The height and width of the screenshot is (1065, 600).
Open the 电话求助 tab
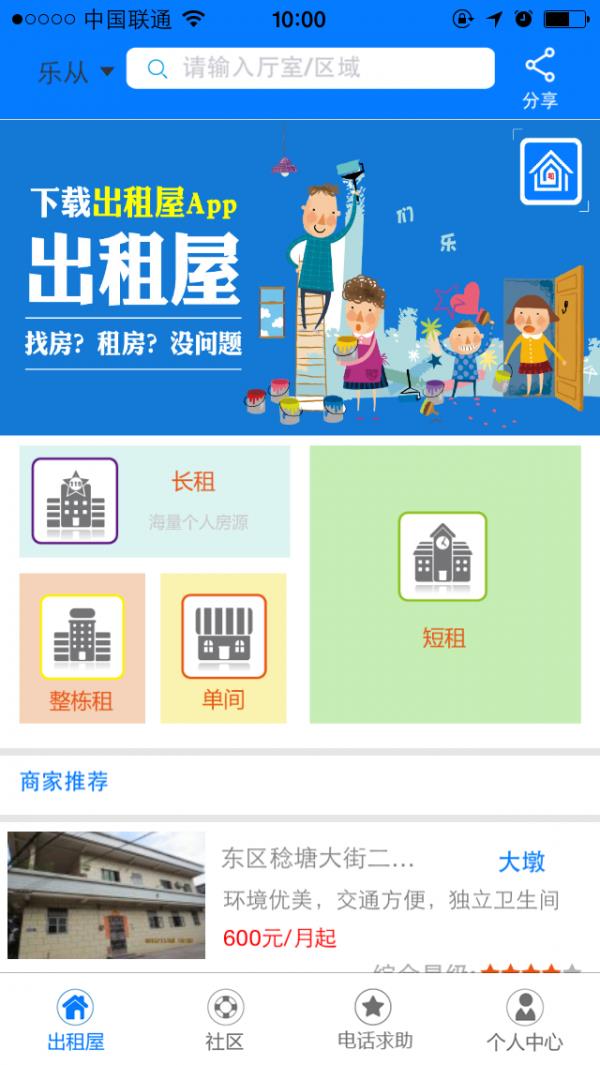tap(374, 1020)
